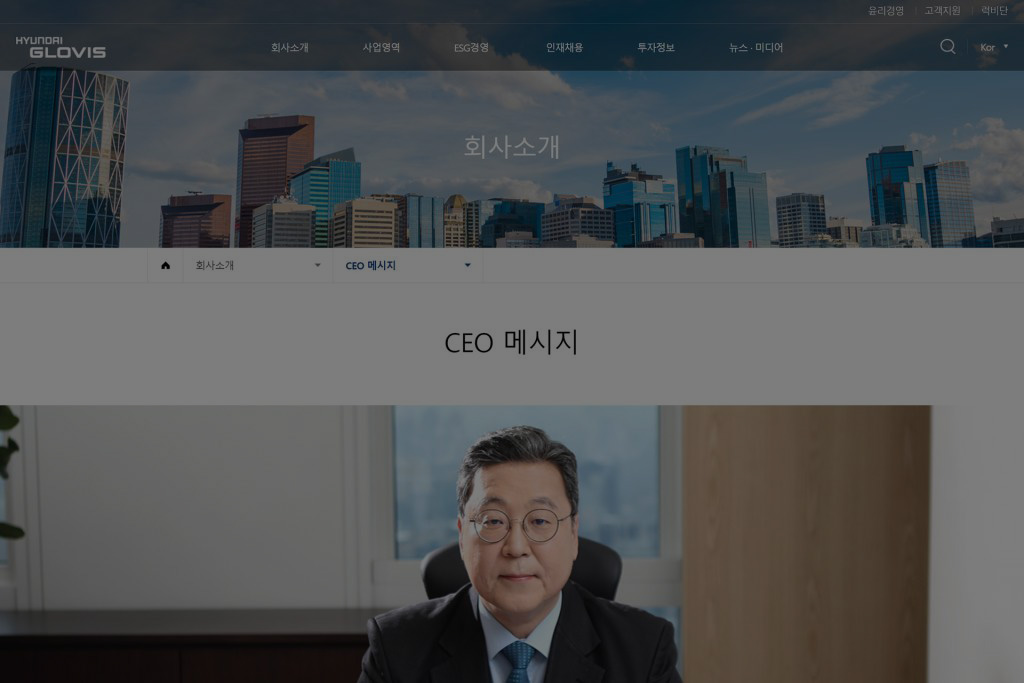Expand the 회사소개 breadcrumb dropdown
This screenshot has width=1024, height=683.
[x=258, y=266]
